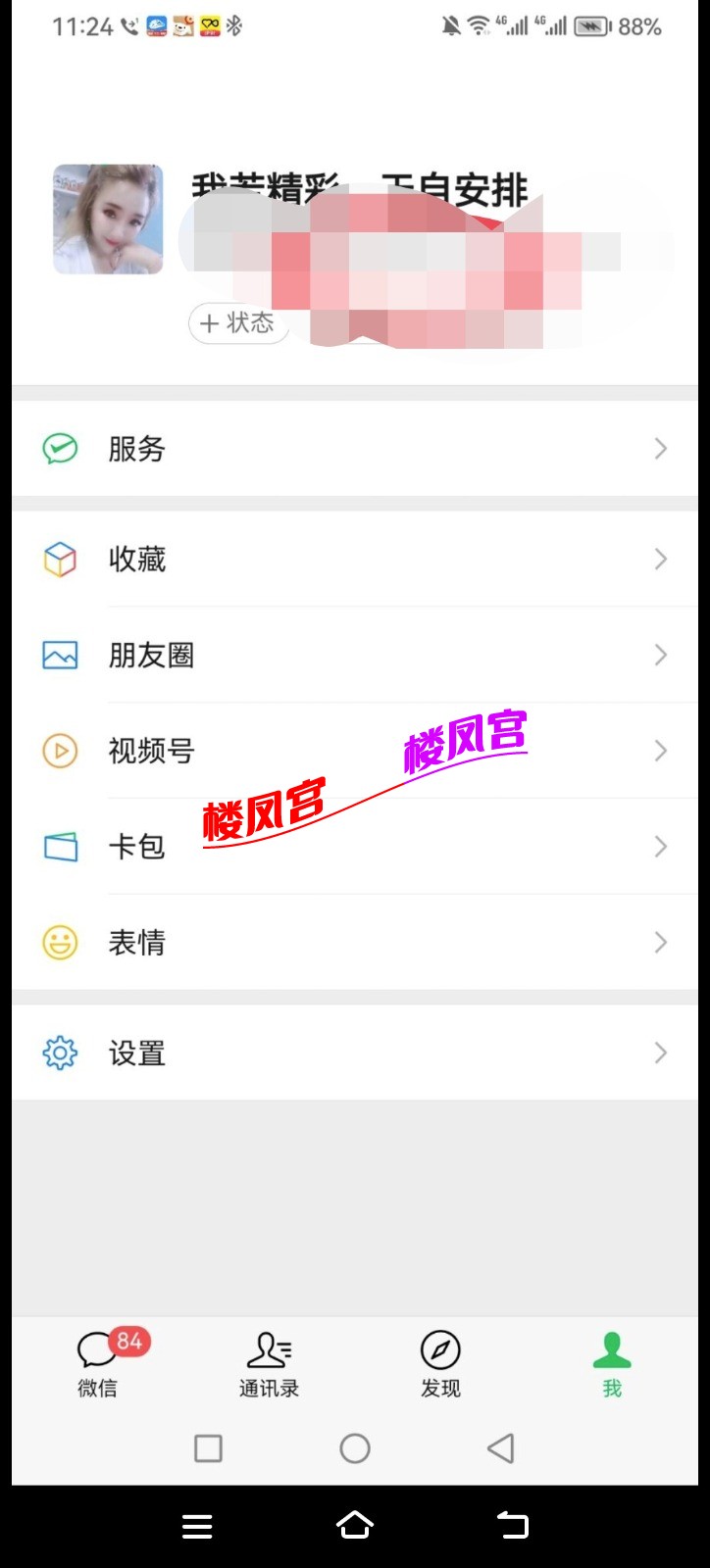The height and width of the screenshot is (1568, 710).
Task: Open the profile avatar photo
Action: click(x=108, y=220)
